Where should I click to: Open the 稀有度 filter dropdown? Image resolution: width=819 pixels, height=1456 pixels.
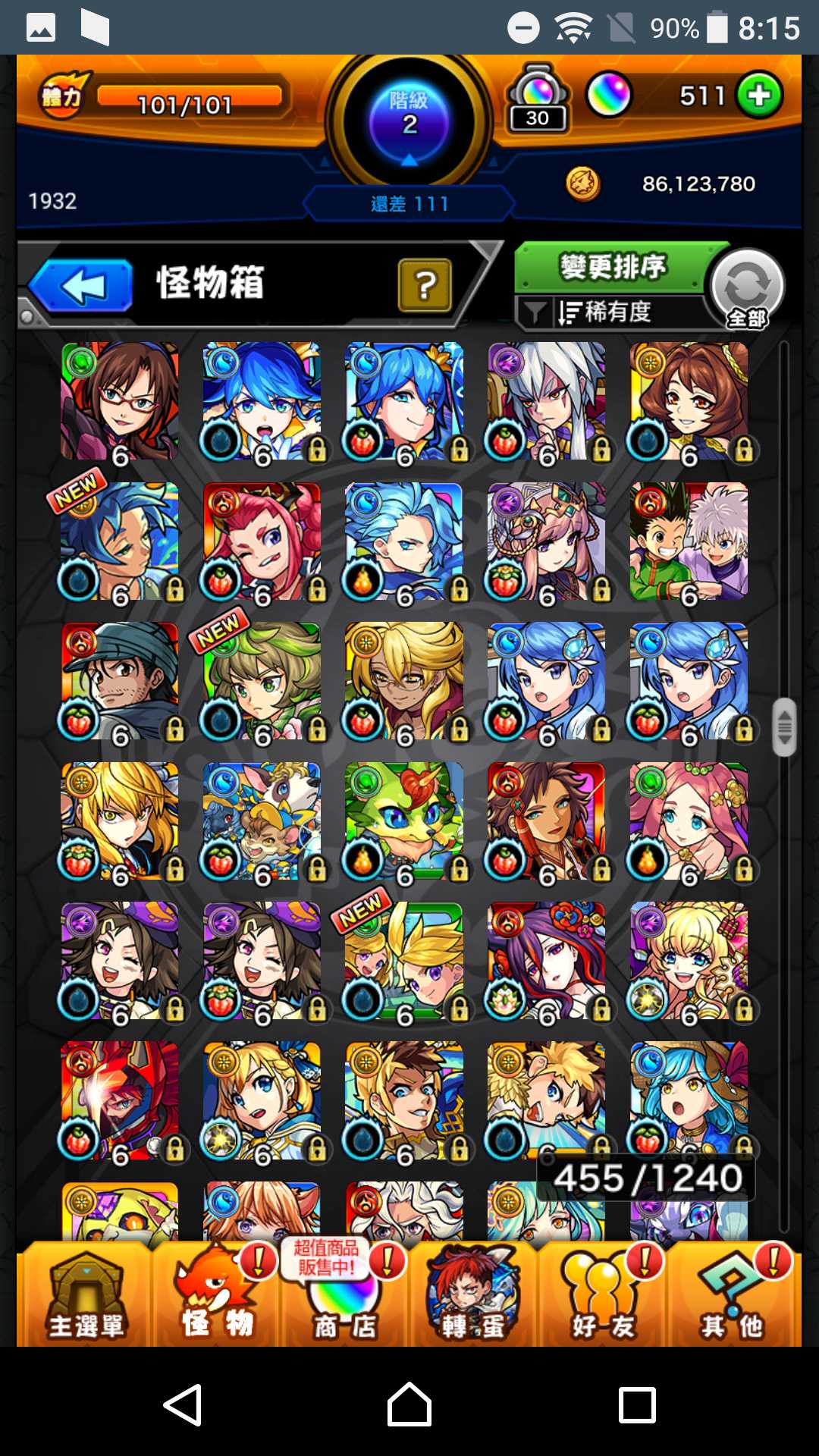(x=607, y=312)
